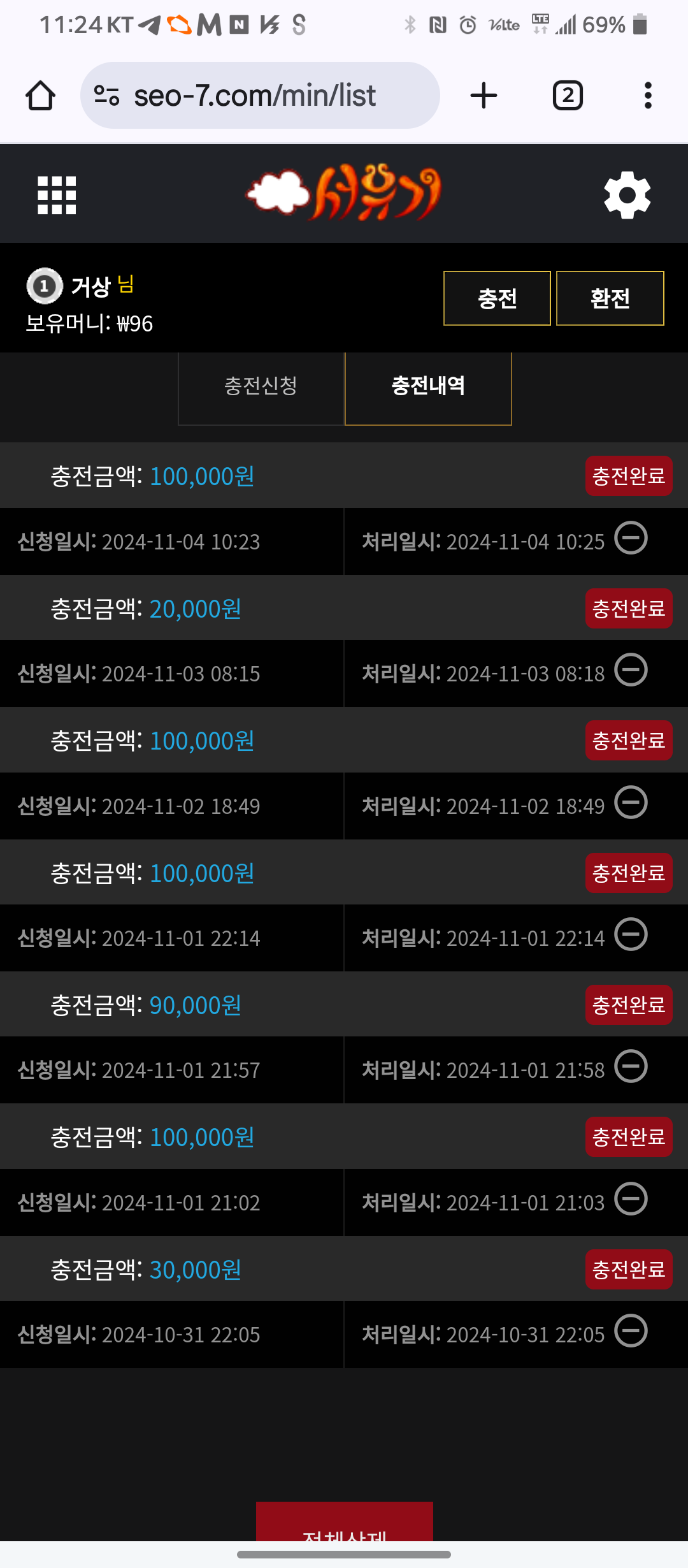Remove the 2024-11-04 10:25 record with its minus icon
This screenshot has height=1568, width=688.
(631, 538)
